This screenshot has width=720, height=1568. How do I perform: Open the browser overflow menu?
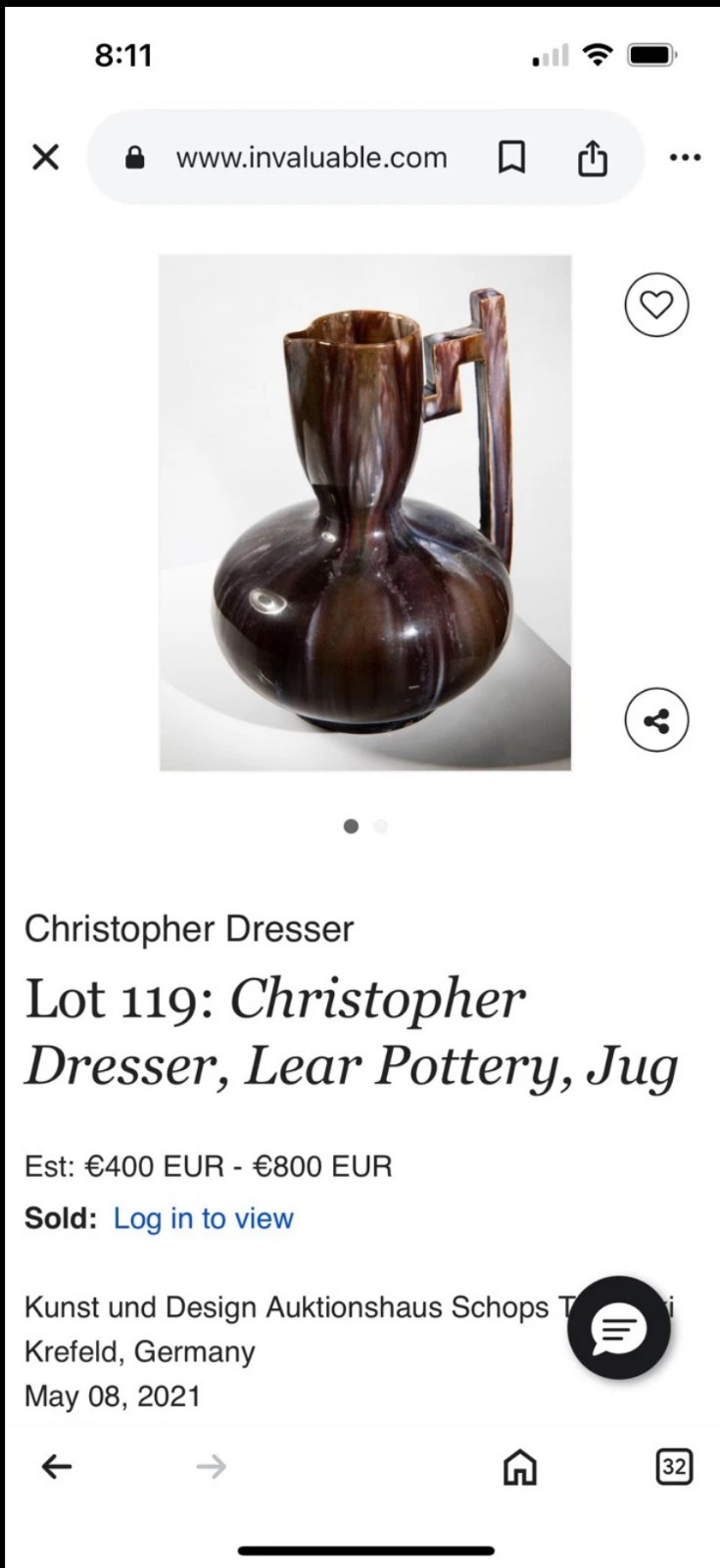pos(685,157)
